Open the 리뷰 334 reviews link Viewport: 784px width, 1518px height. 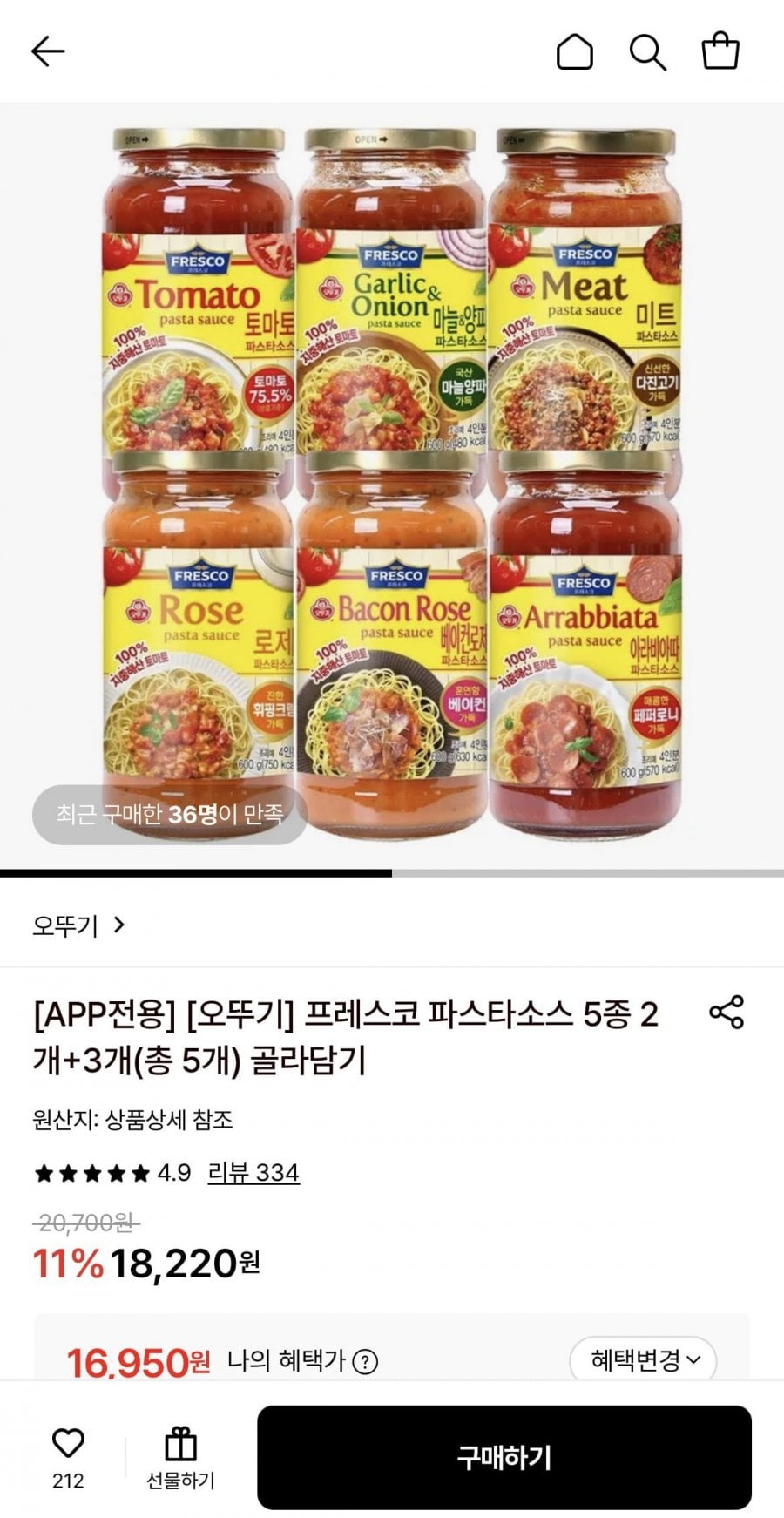point(253,1173)
